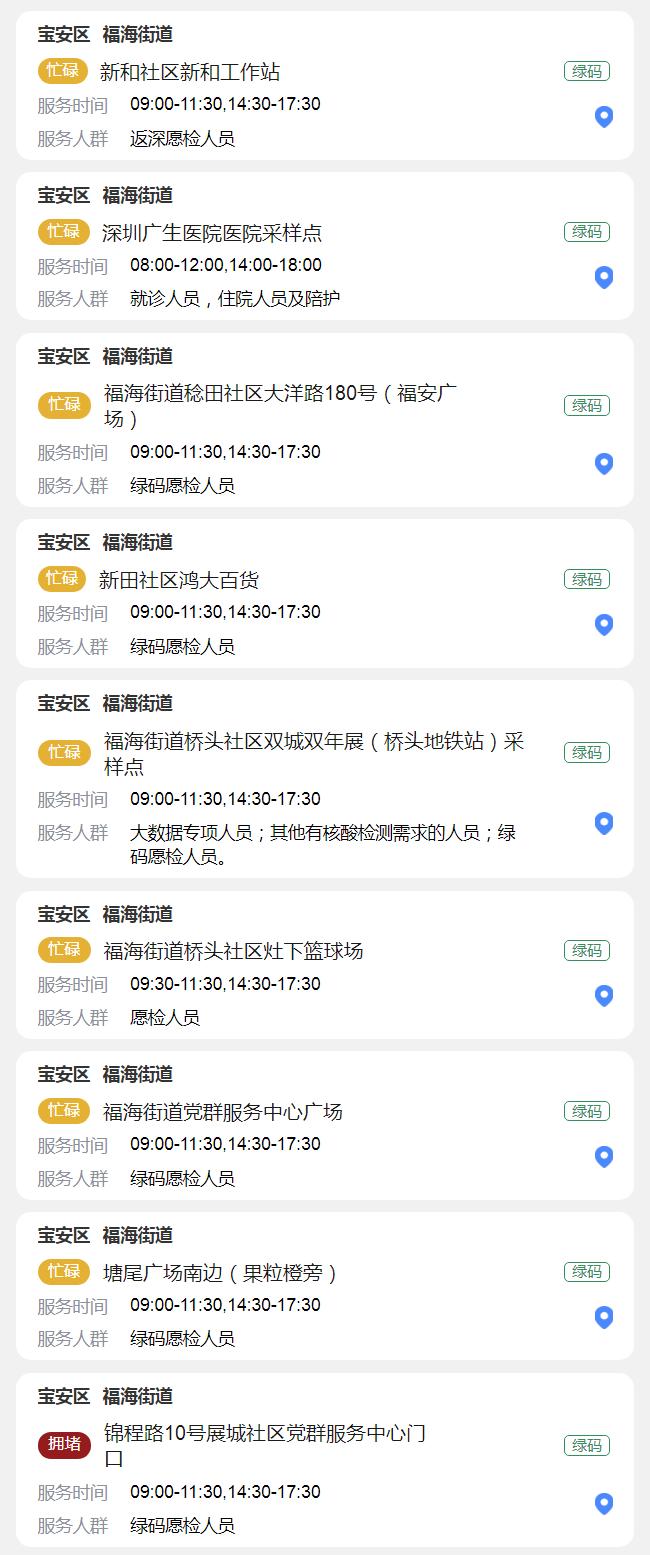
Task: Open the 深圳广生医院医院采样点 card
Action: coord(212,233)
